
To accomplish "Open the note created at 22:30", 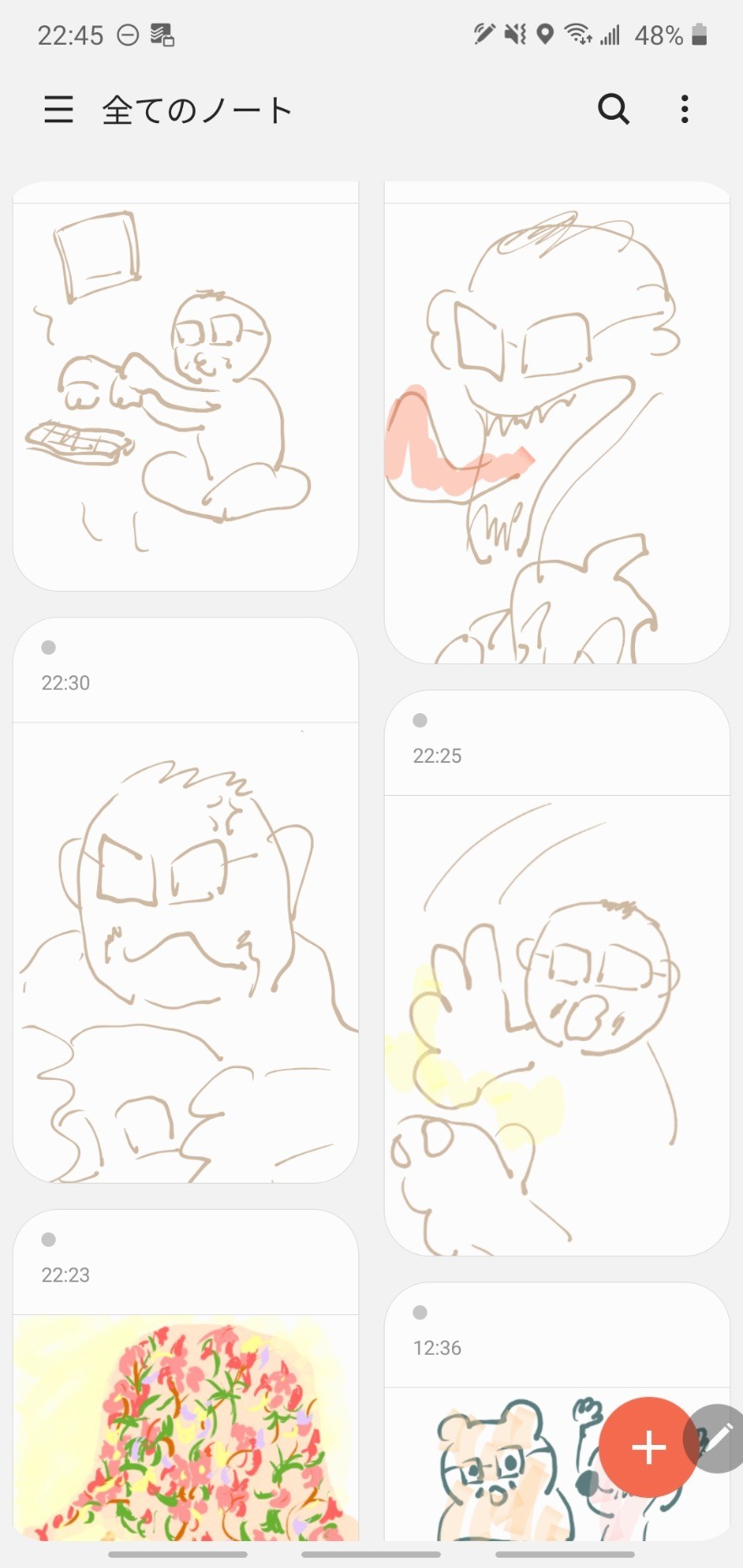I will [186, 900].
